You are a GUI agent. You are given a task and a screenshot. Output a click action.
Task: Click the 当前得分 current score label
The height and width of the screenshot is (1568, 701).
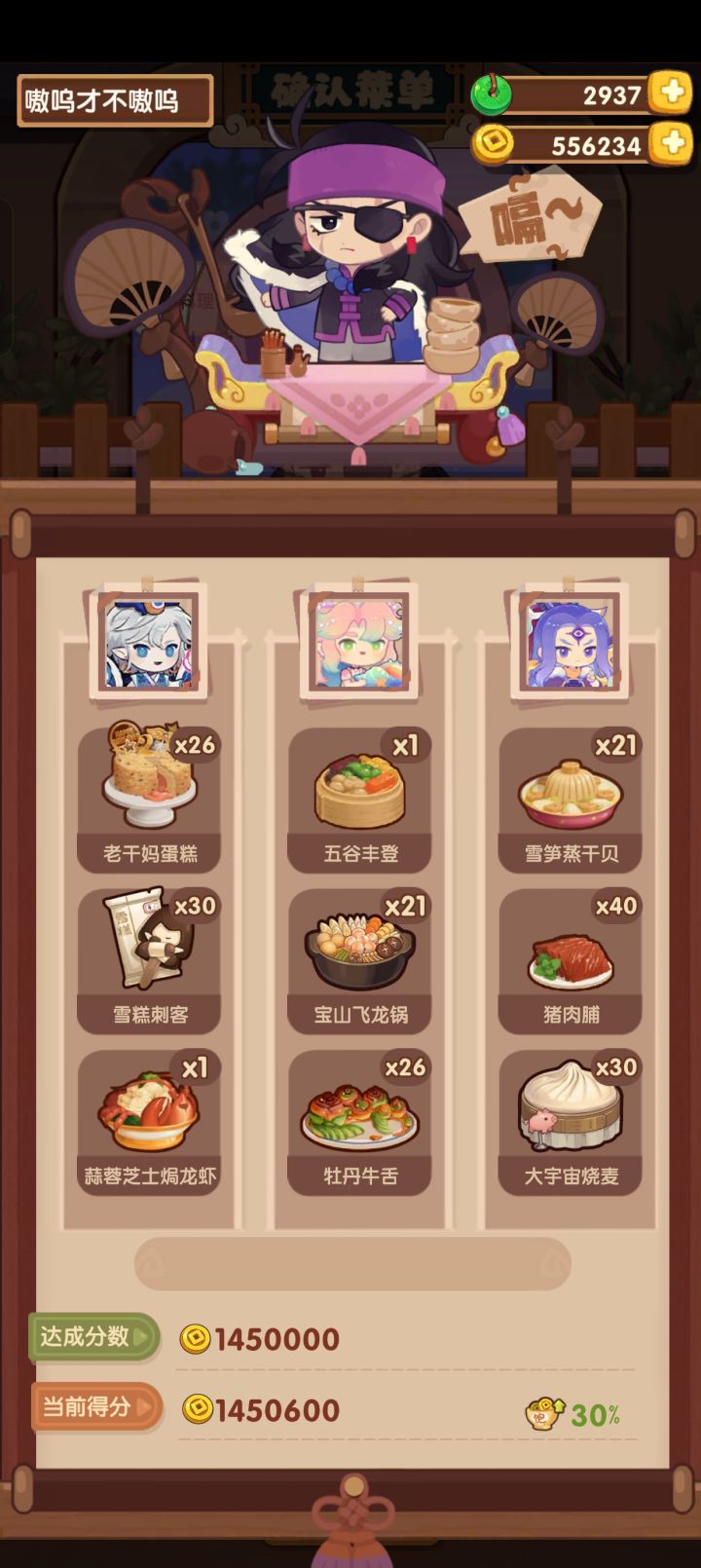(93, 1406)
